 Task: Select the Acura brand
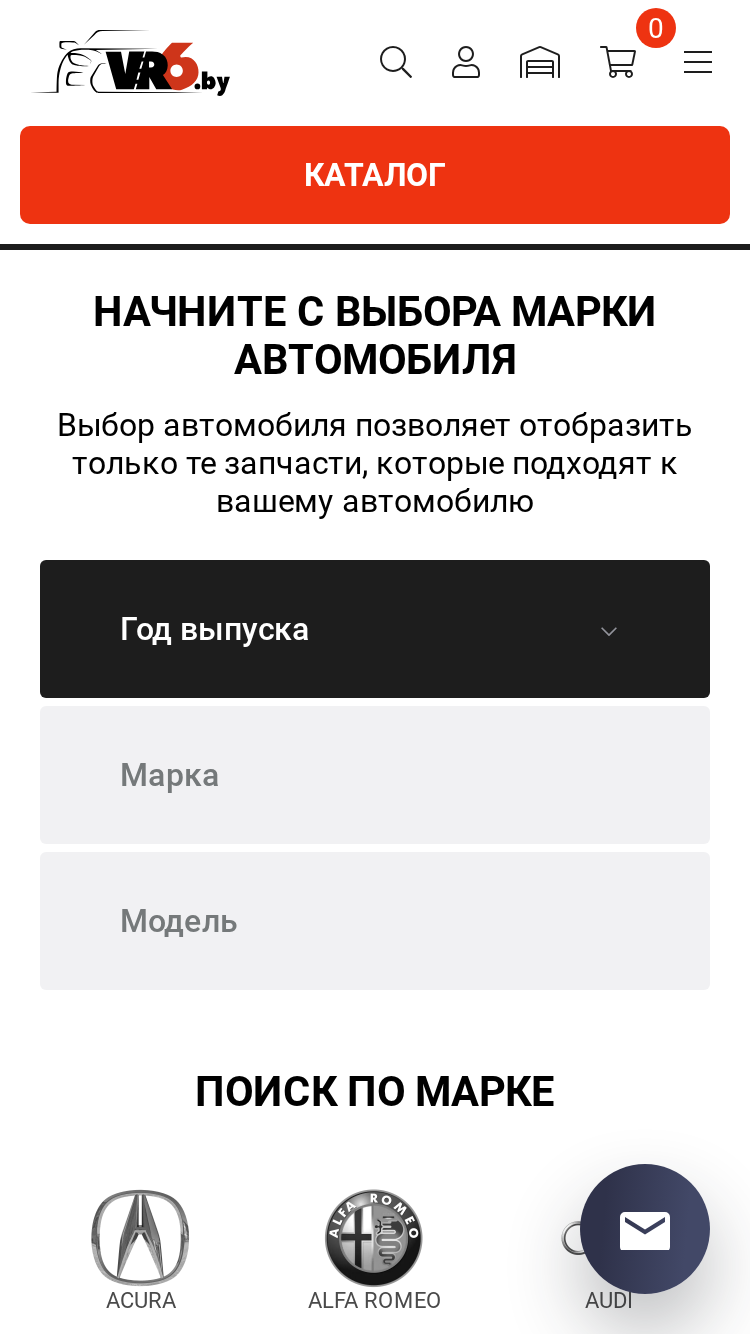pos(141,1250)
